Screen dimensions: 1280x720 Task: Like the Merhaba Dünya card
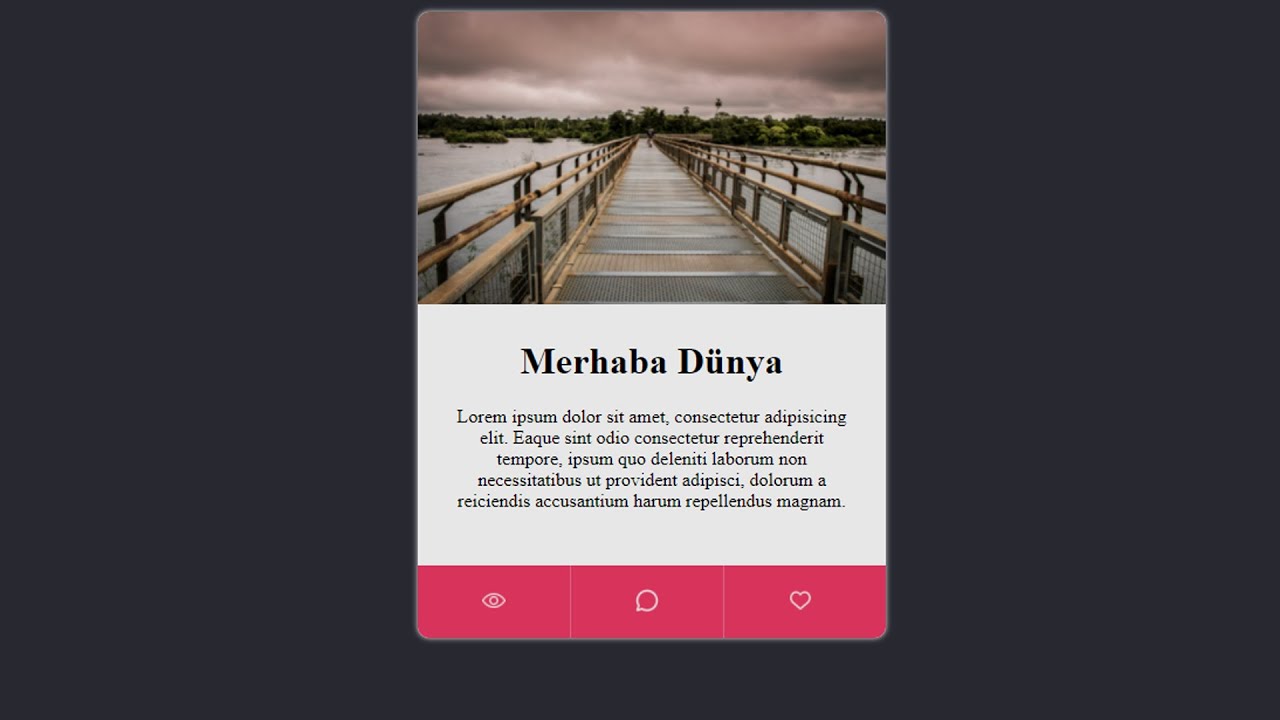(x=800, y=601)
